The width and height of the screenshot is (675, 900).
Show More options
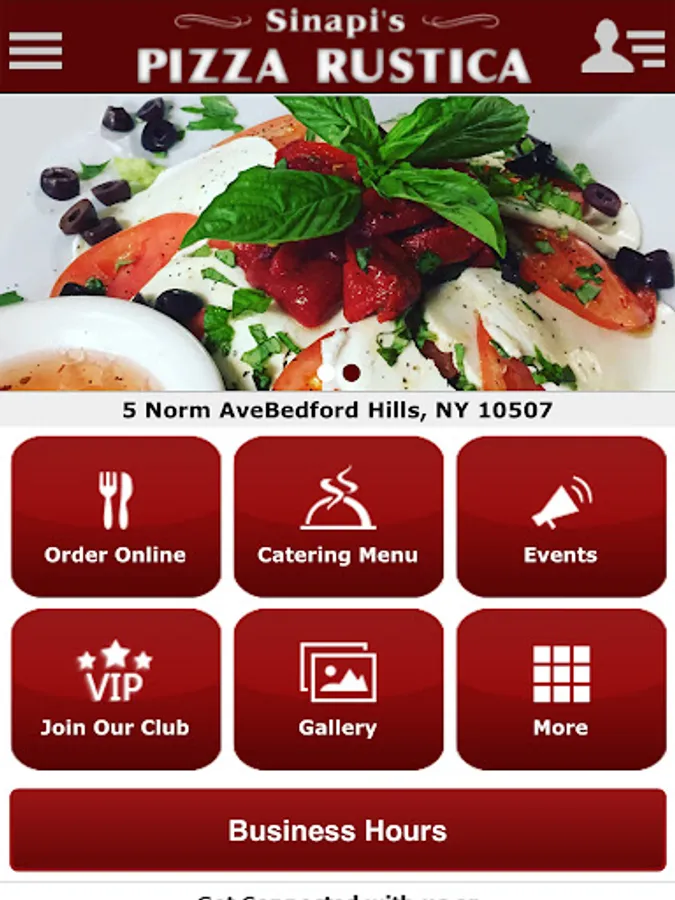[x=561, y=690]
